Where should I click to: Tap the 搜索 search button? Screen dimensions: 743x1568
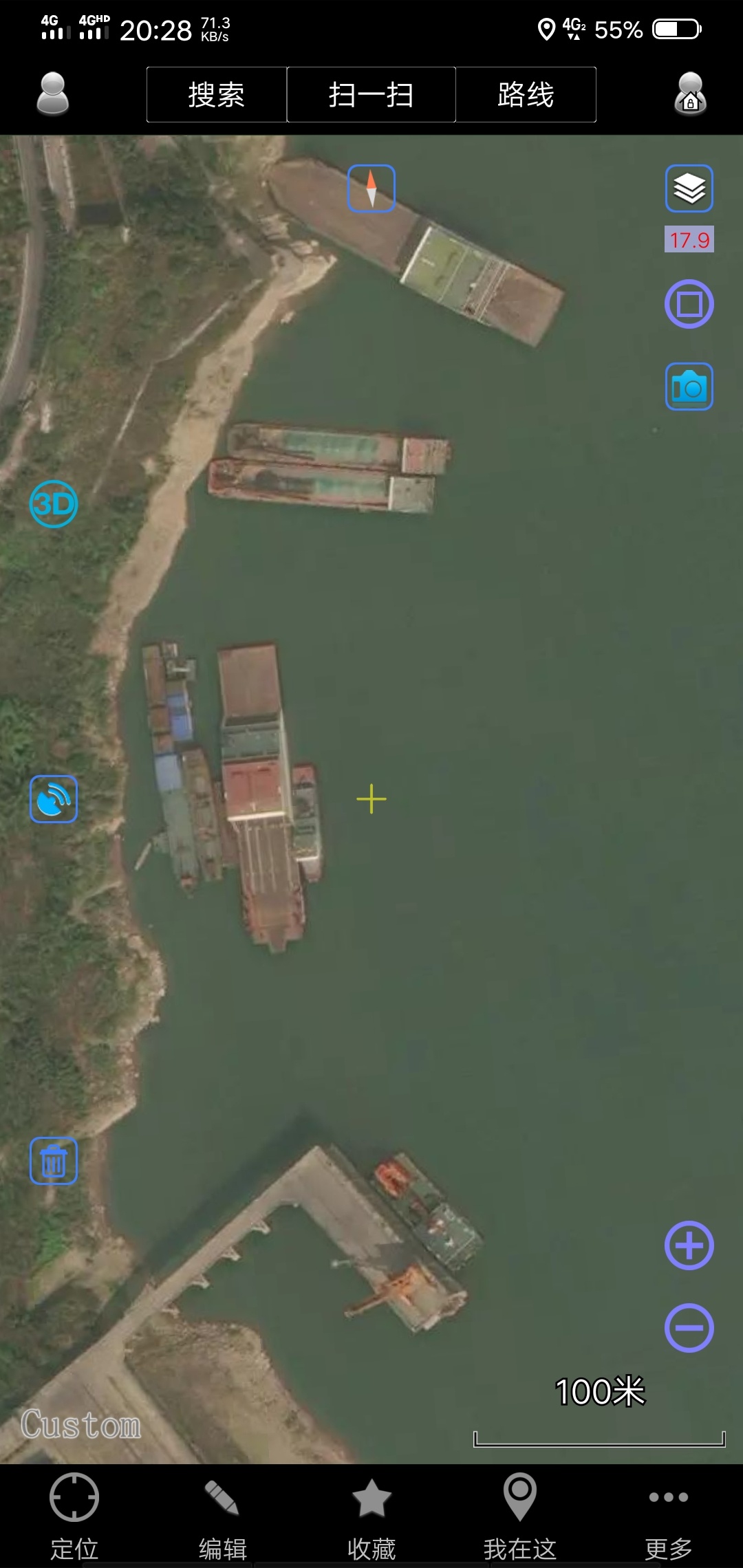pyautogui.click(x=217, y=95)
